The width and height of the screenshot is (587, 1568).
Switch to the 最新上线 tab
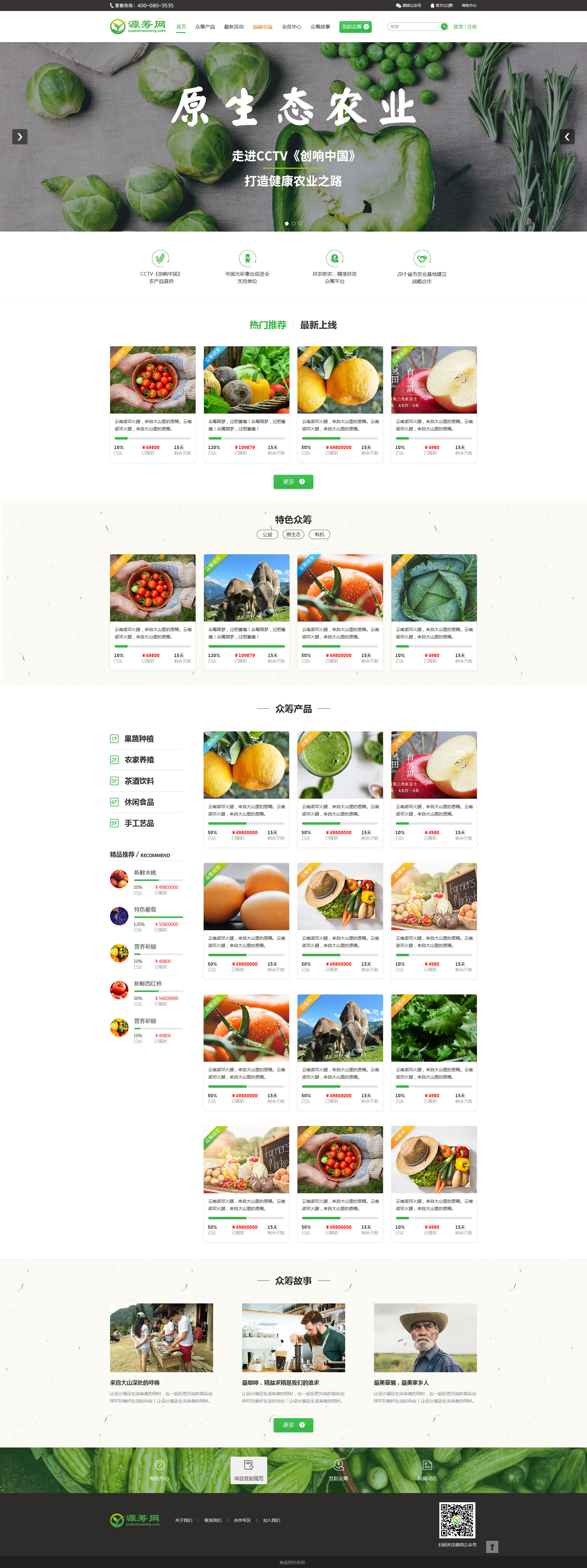[x=318, y=325]
